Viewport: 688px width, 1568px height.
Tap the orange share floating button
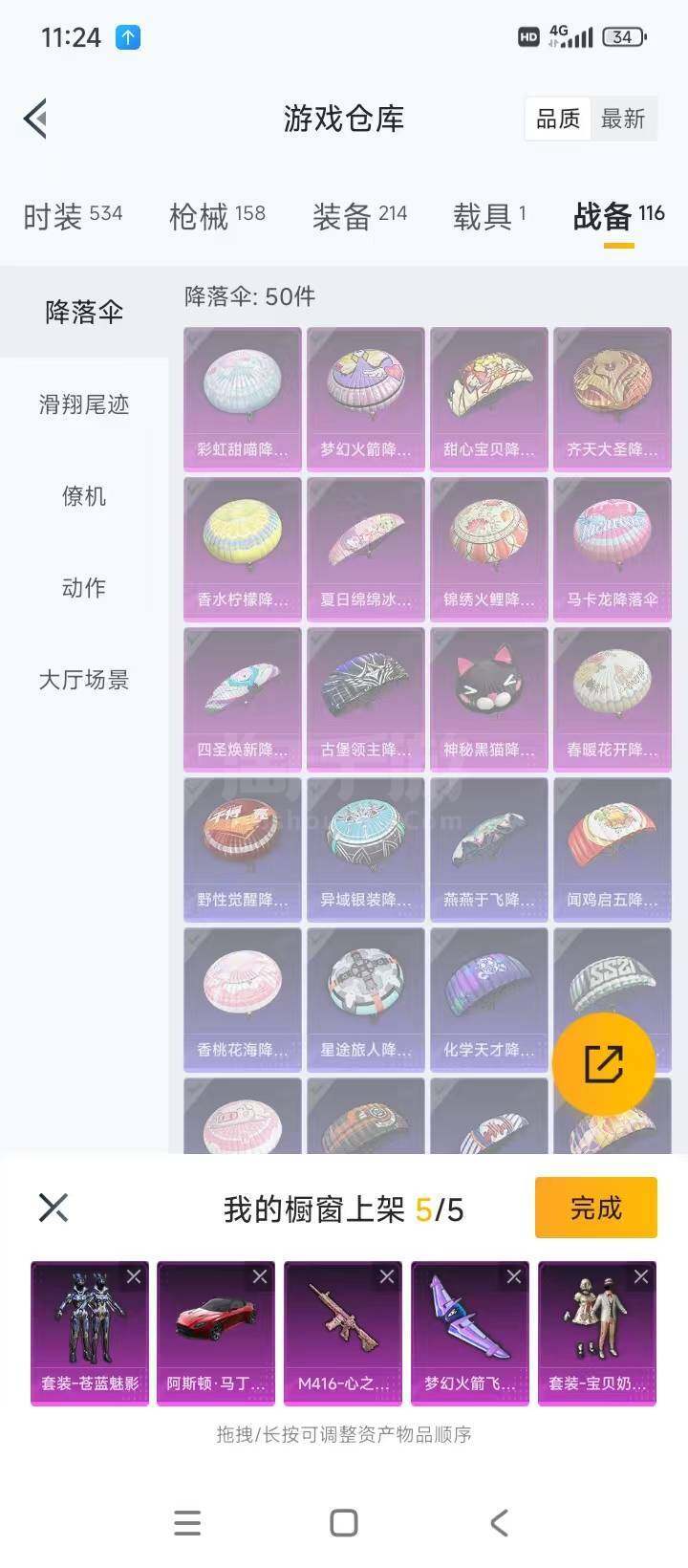coord(604,1064)
